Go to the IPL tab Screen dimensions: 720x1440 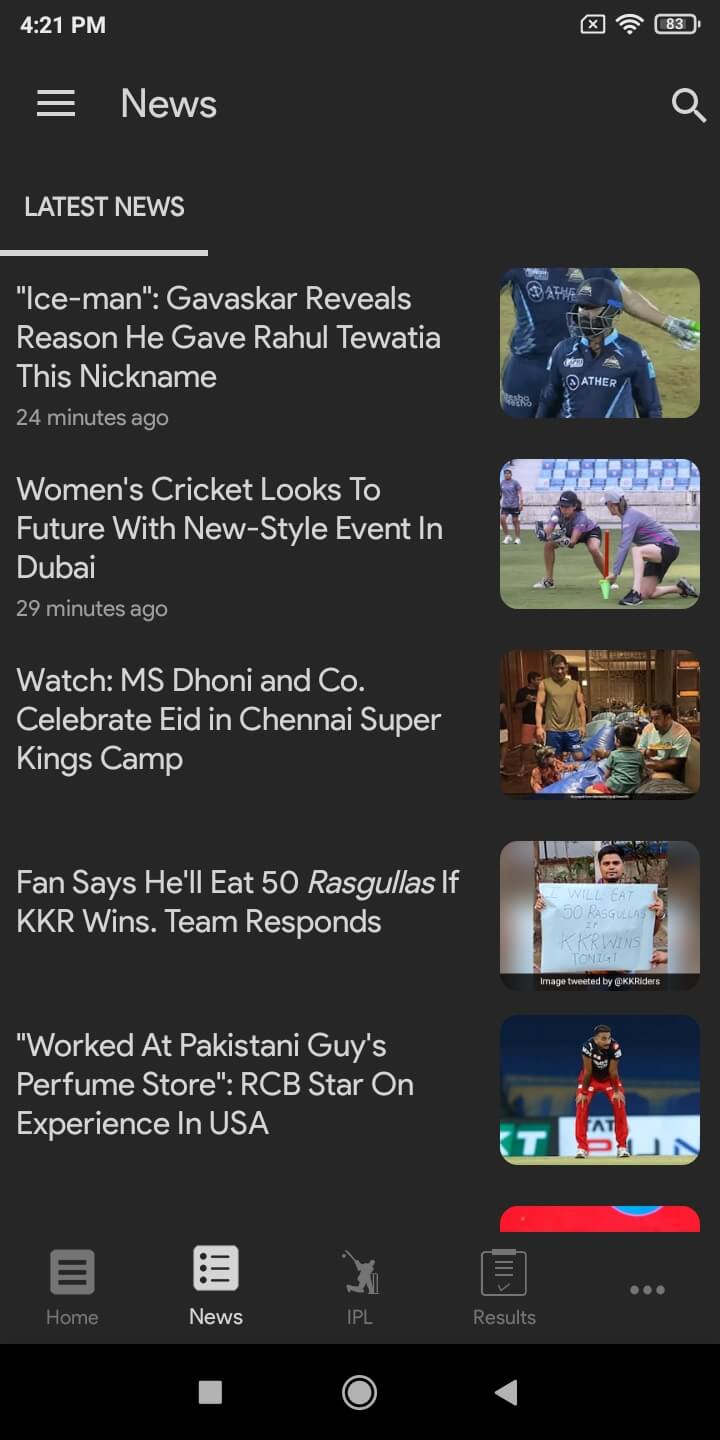pyautogui.click(x=360, y=1287)
